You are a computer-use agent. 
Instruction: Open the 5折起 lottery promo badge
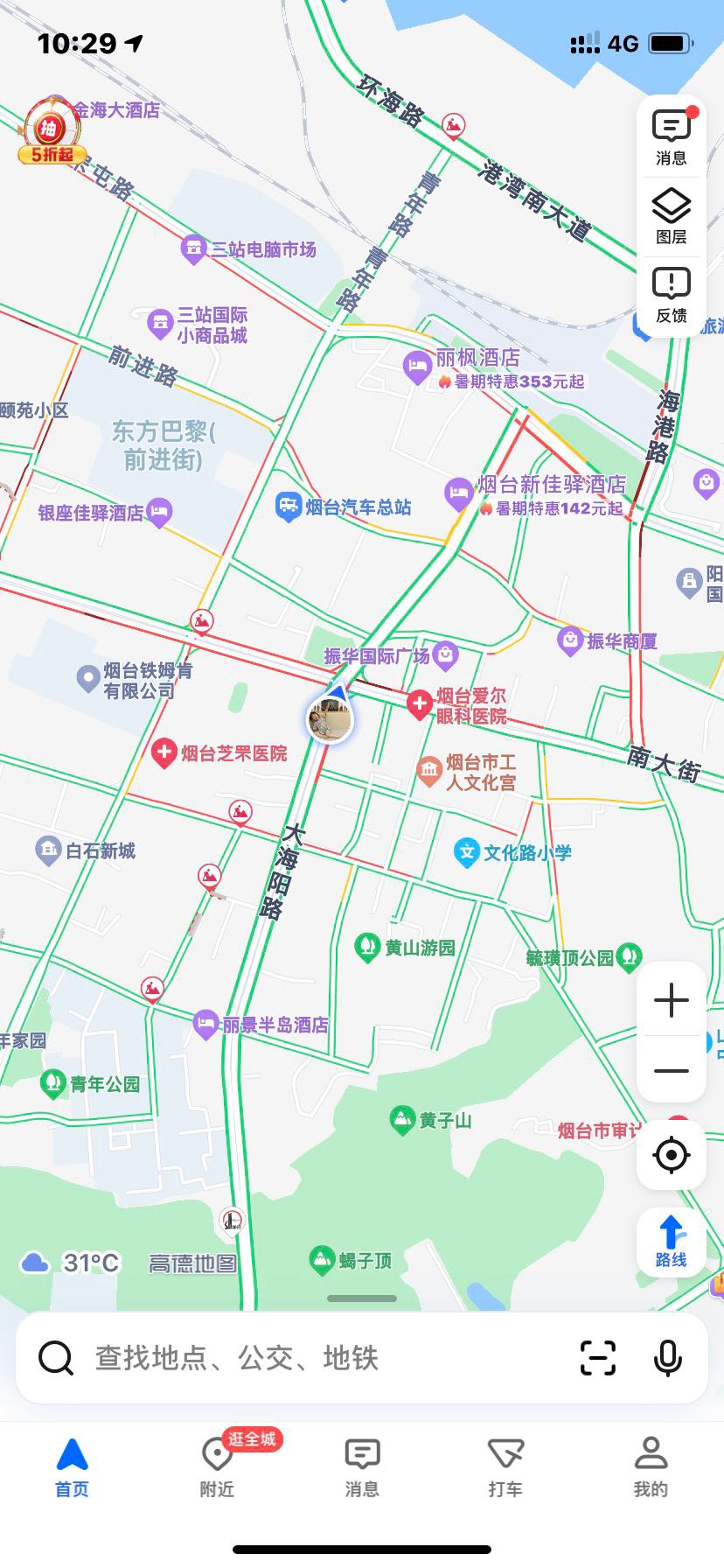click(51, 133)
